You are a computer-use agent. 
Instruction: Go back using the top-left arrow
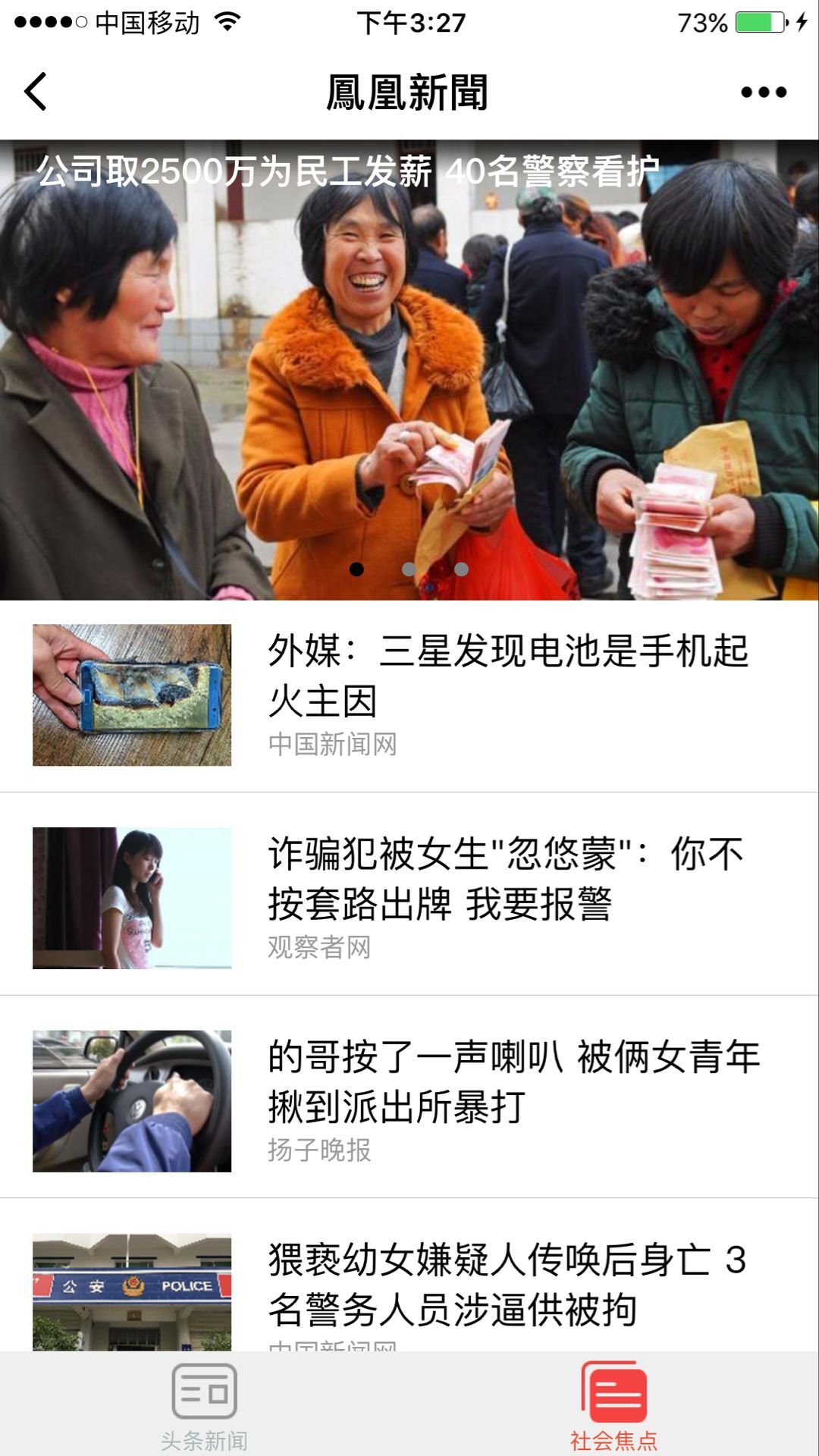click(x=36, y=92)
